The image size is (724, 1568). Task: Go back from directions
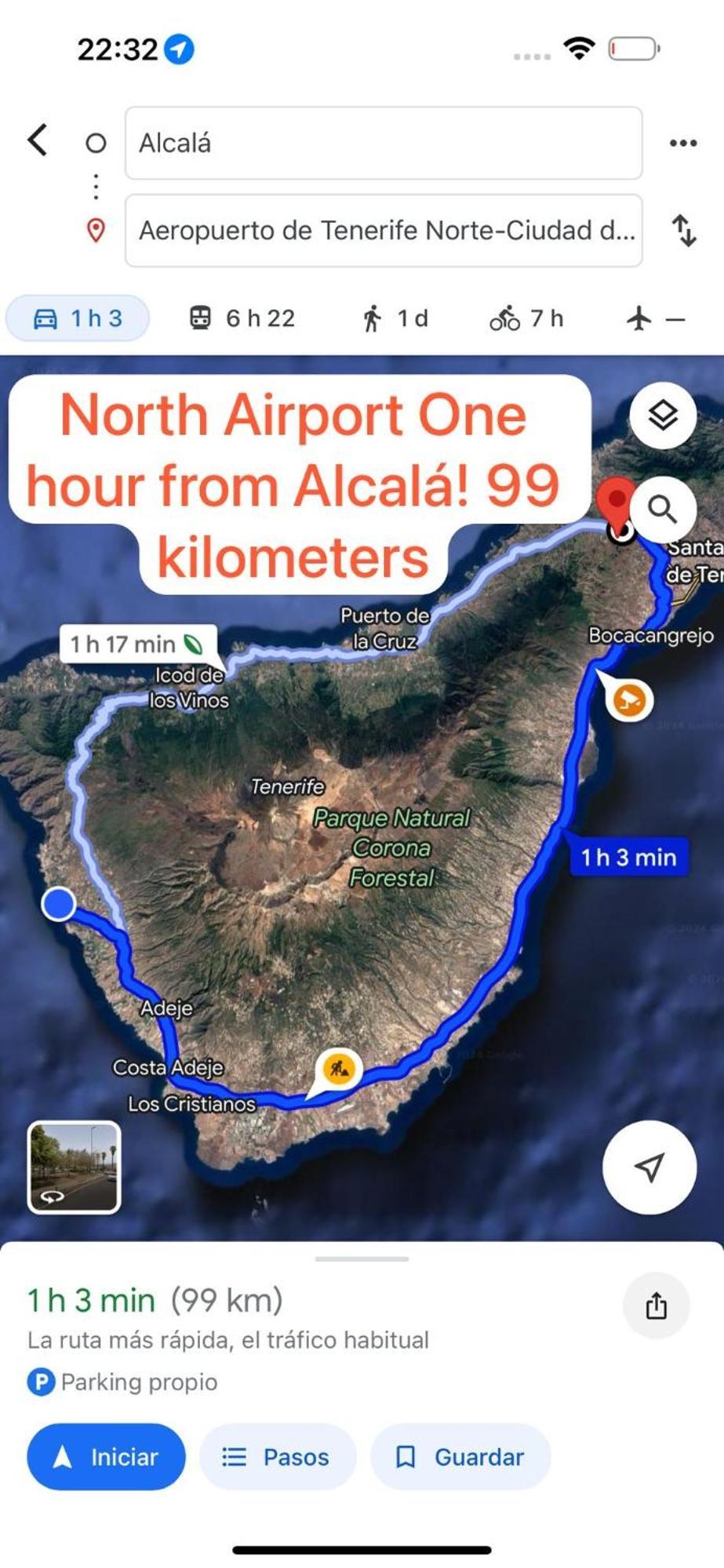pos(38,141)
